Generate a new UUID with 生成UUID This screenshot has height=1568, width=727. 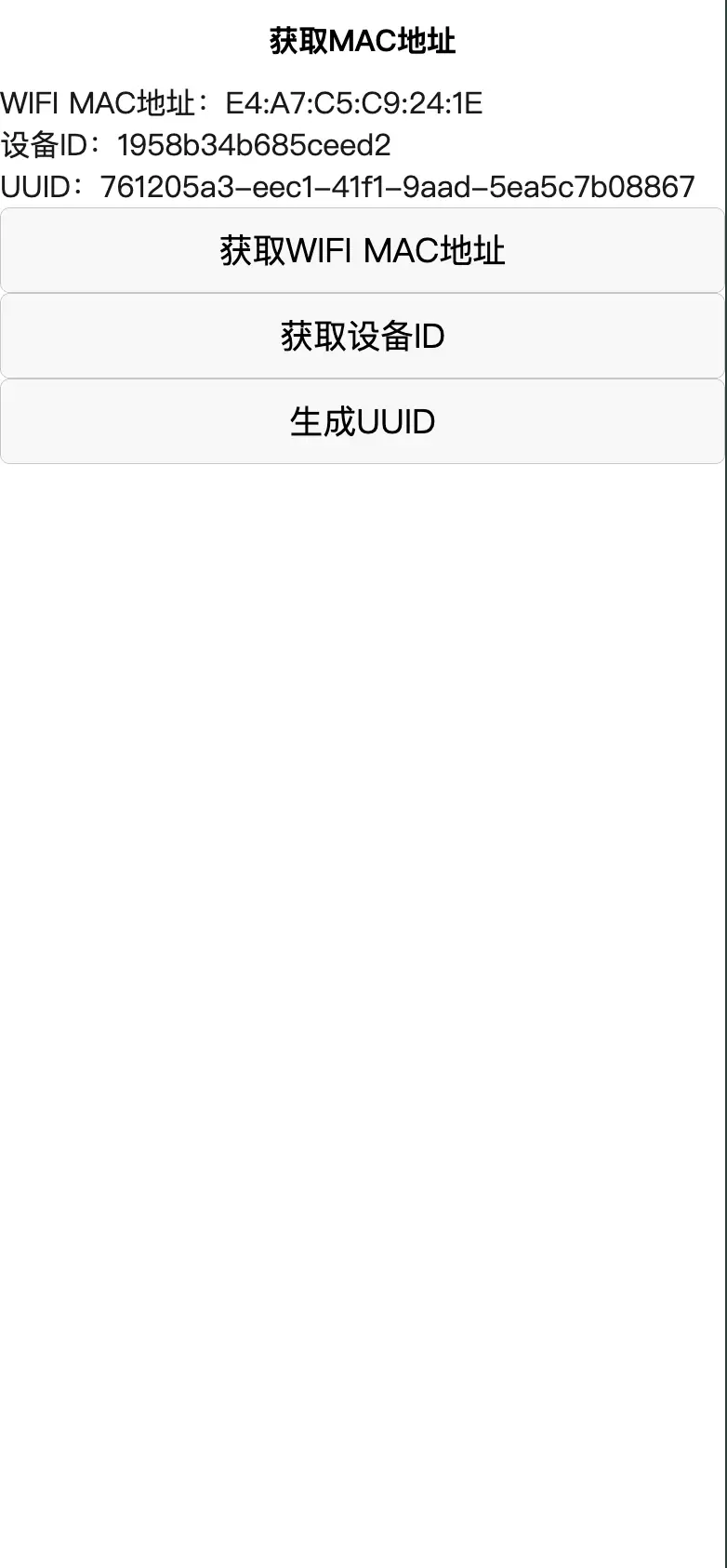pyautogui.click(x=363, y=421)
